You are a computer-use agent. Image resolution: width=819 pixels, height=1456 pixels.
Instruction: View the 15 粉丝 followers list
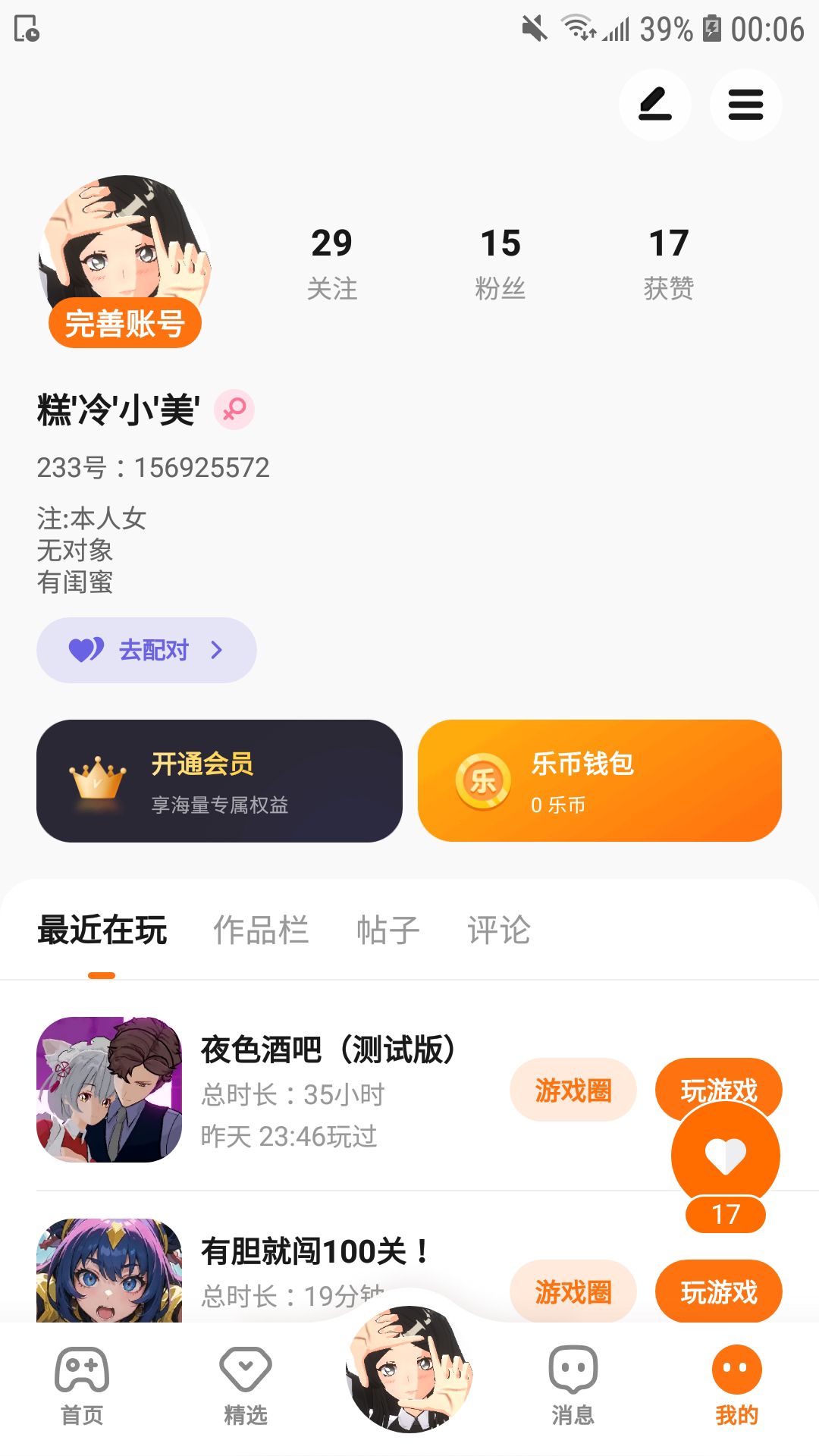[500, 262]
